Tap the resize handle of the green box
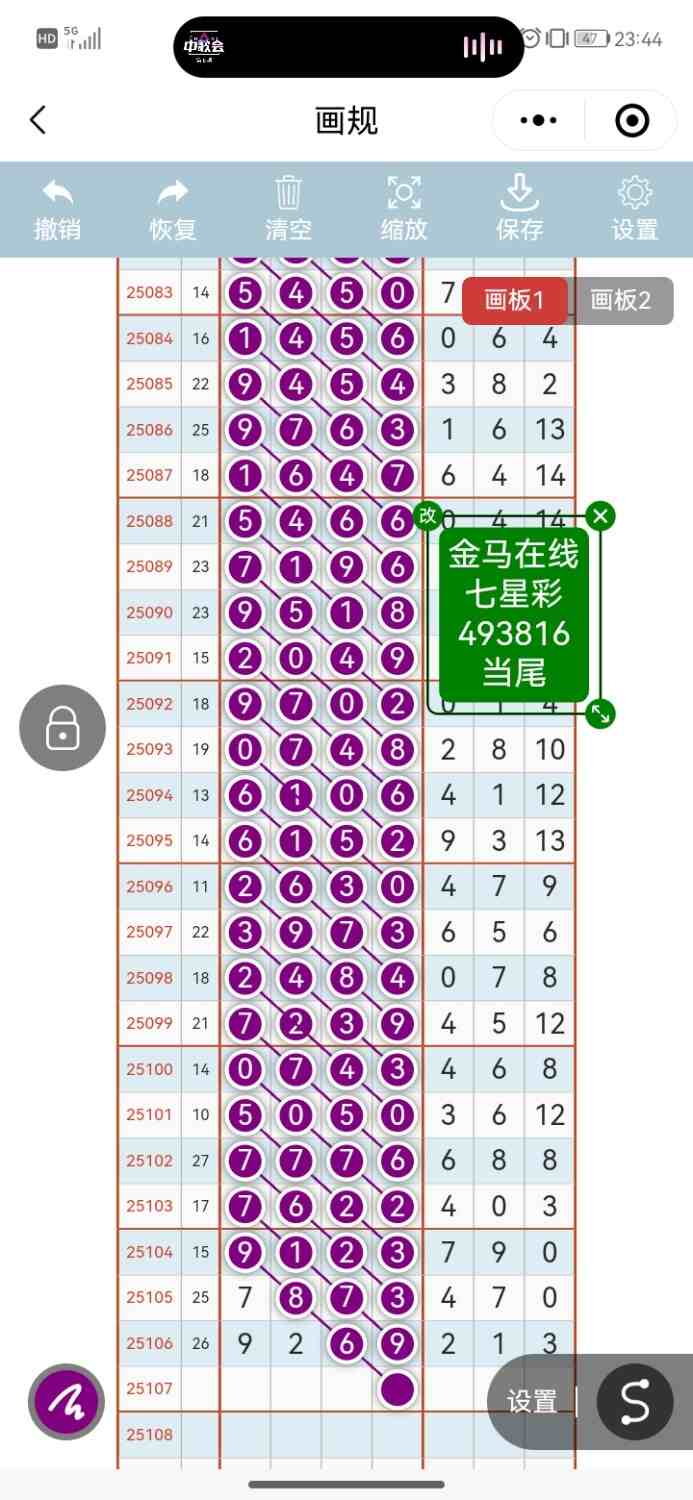The width and height of the screenshot is (693, 1500). (600, 713)
